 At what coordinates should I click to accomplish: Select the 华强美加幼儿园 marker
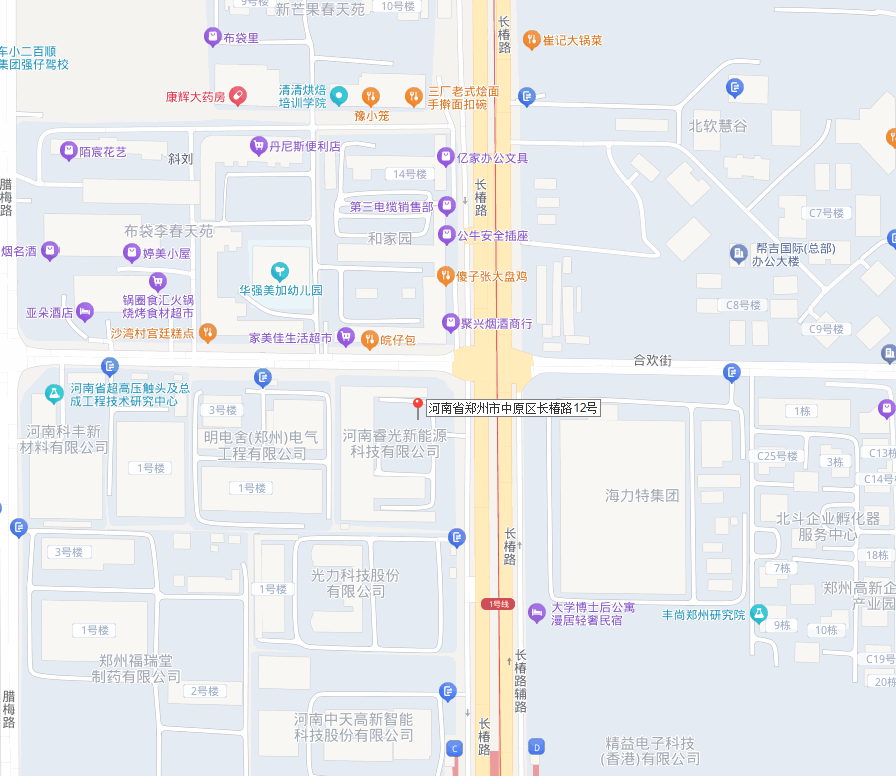281,270
